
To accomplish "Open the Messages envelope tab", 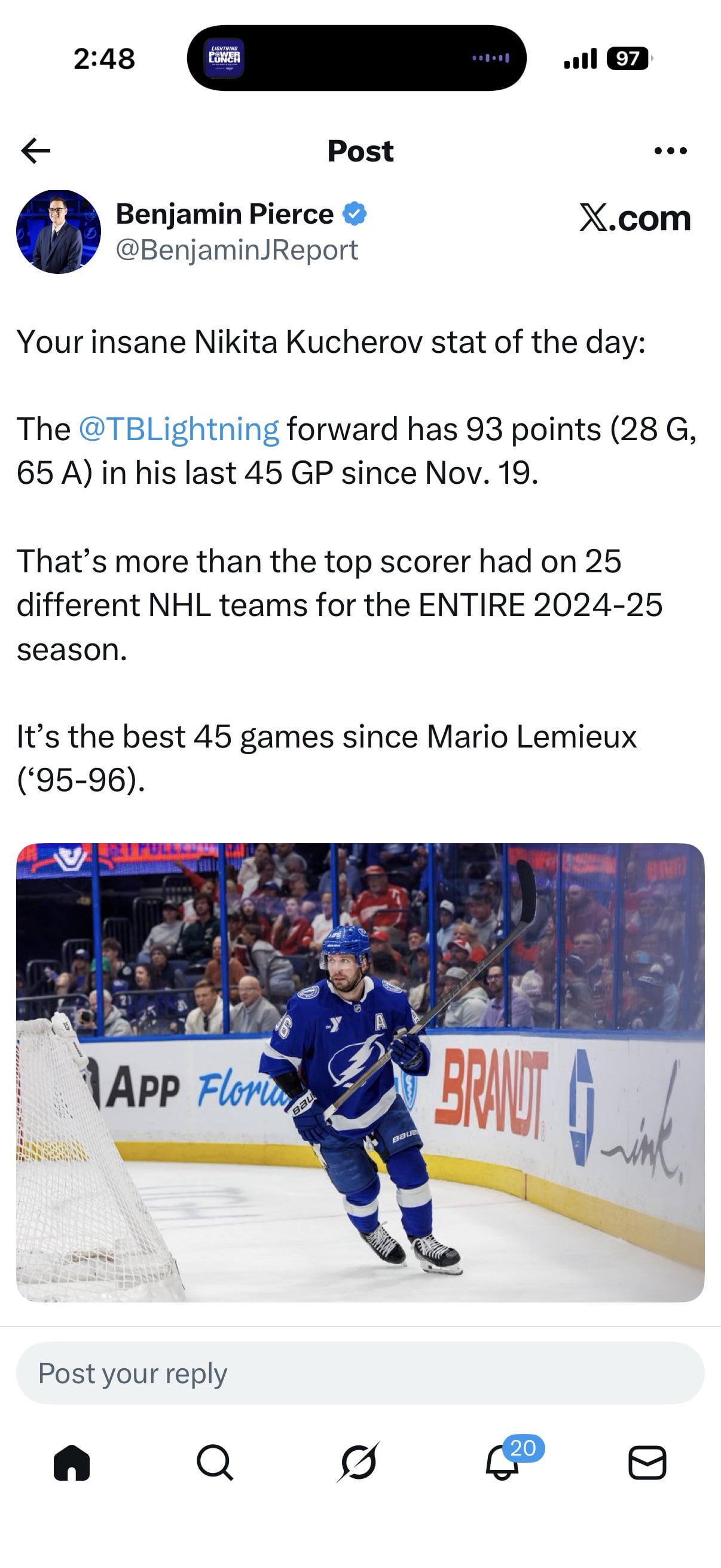I will pyautogui.click(x=647, y=1462).
